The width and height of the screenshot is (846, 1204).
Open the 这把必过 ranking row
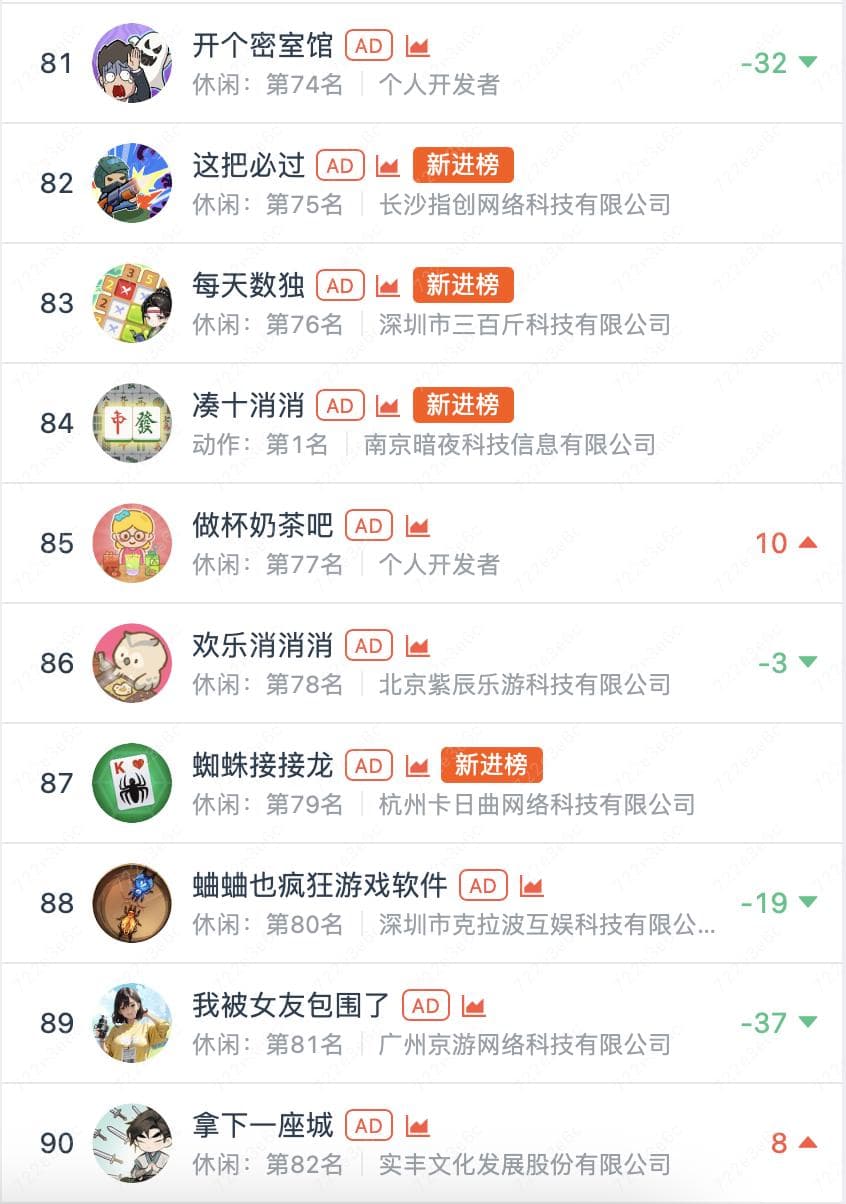248,166
